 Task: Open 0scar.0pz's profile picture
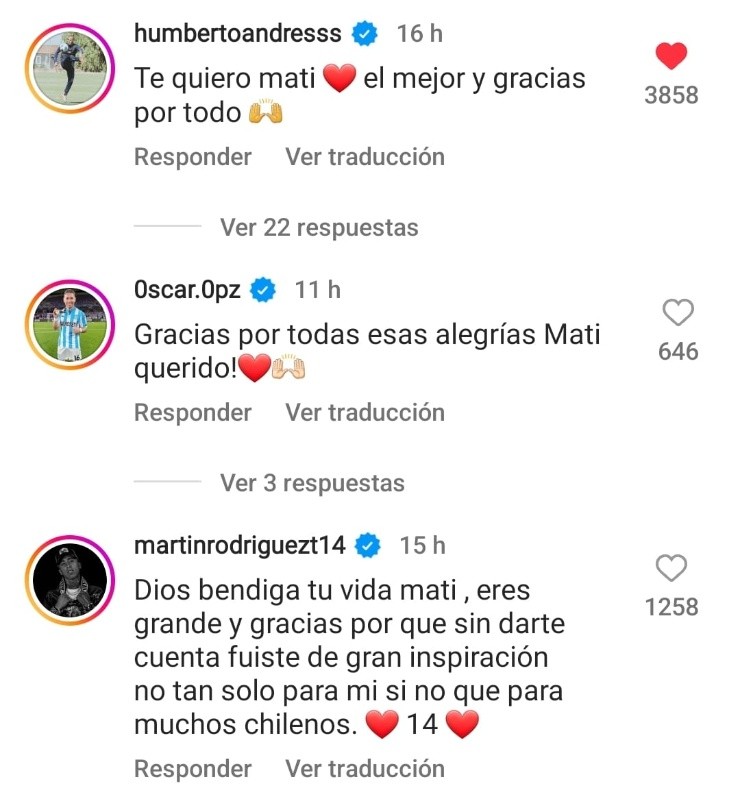(x=70, y=322)
